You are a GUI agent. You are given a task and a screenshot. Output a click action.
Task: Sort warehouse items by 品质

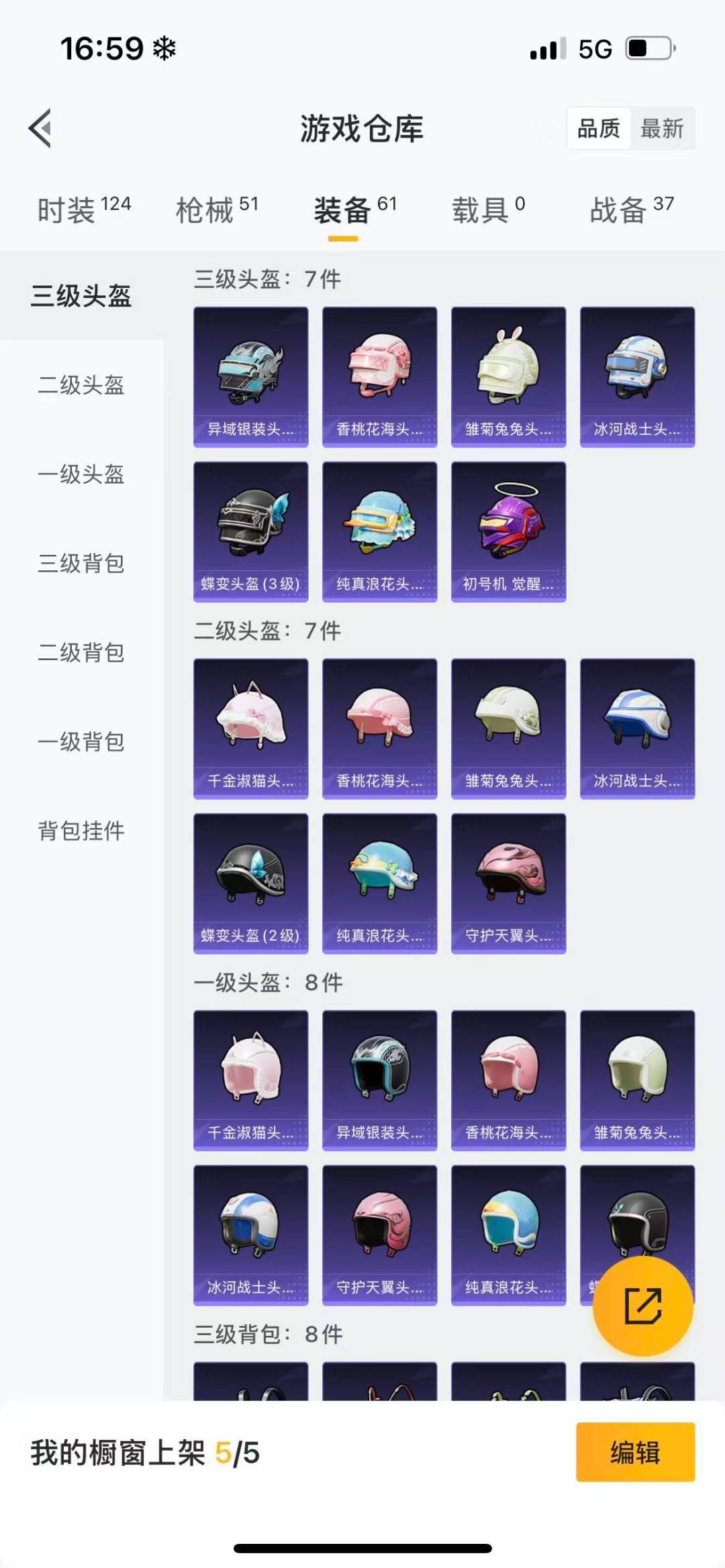[x=599, y=128]
